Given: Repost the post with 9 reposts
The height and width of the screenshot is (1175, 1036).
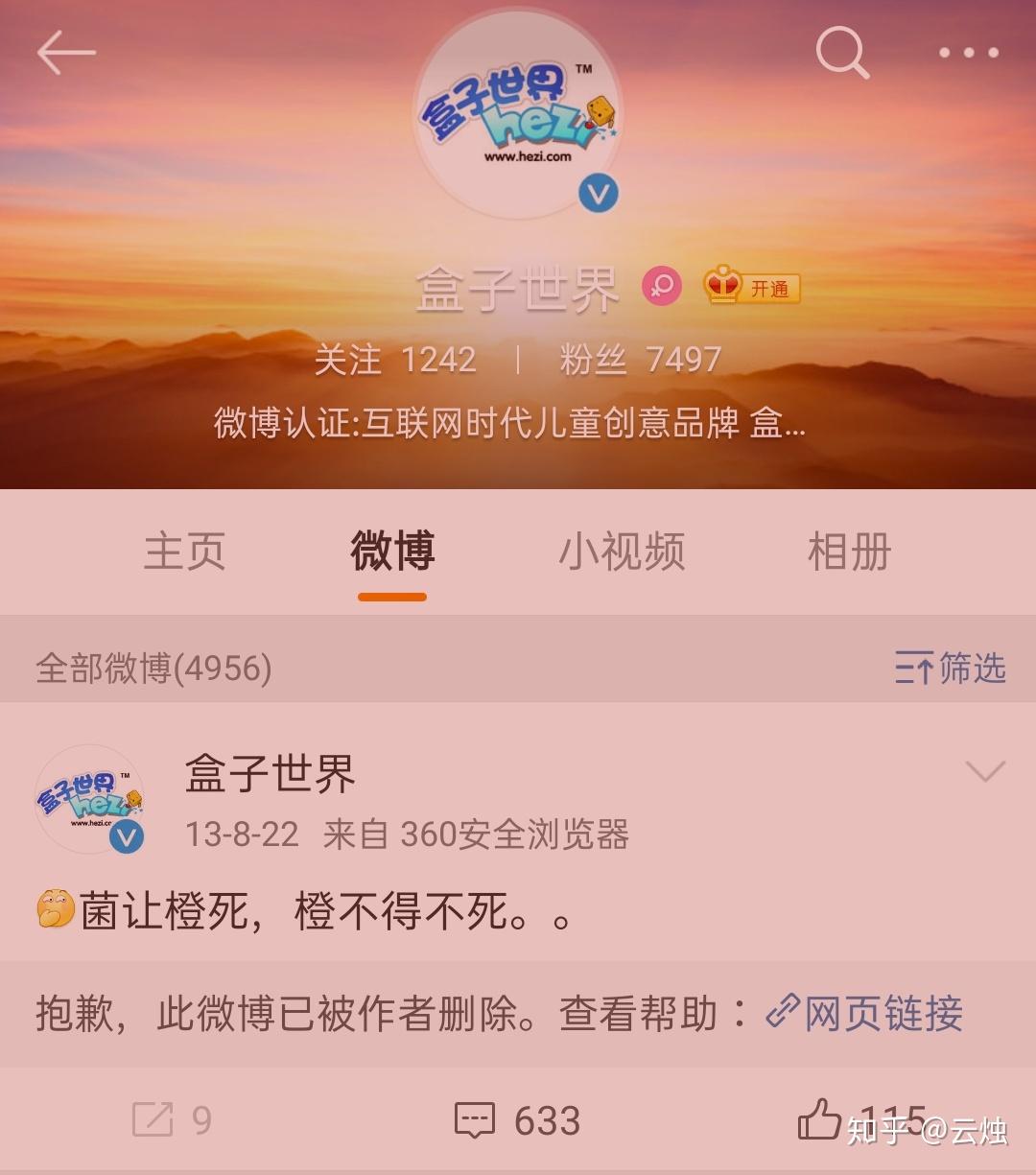Looking at the screenshot, I should tap(173, 1120).
